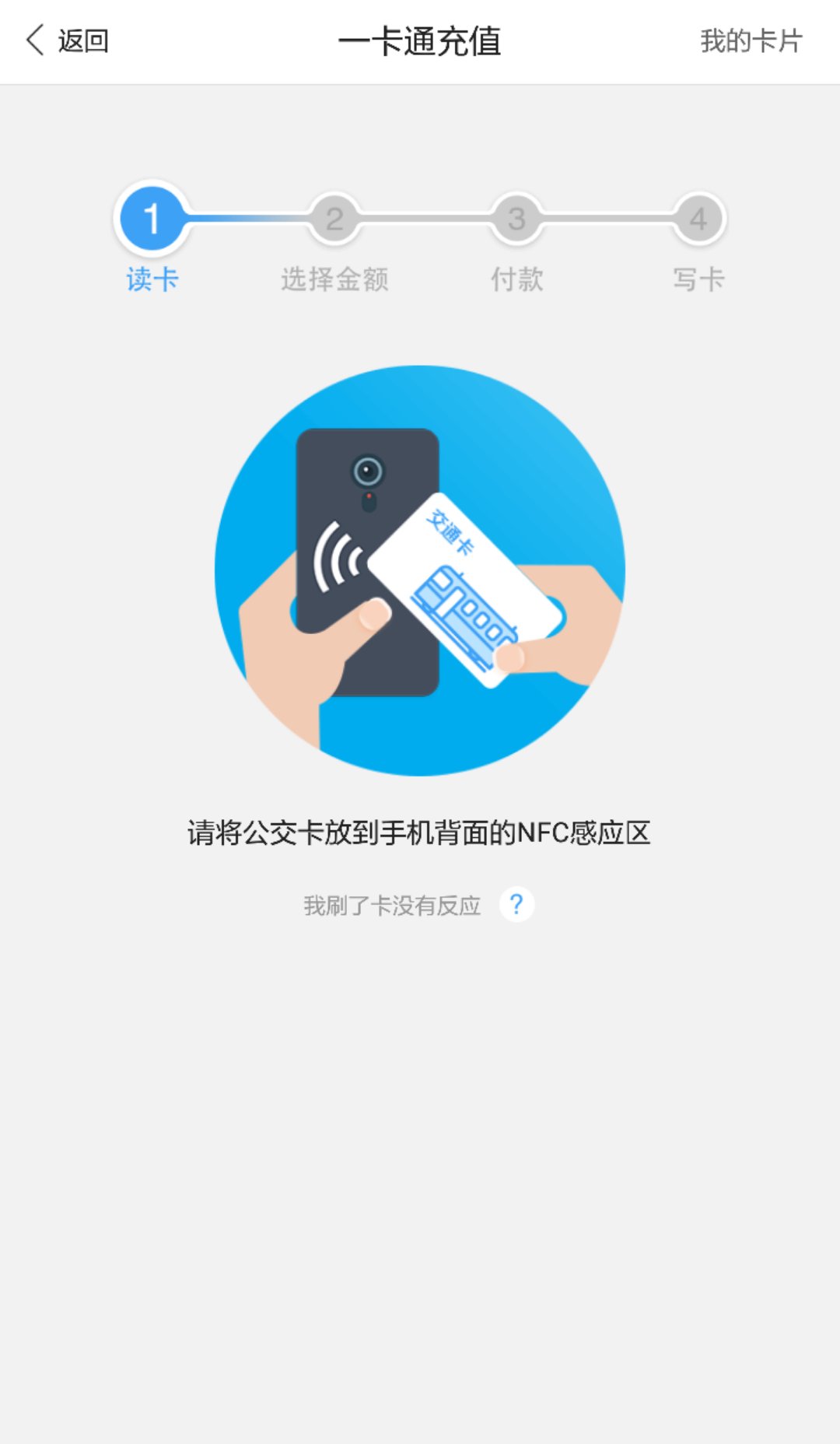Open details with the circular ? button
The image size is (840, 1444).
pyautogui.click(x=517, y=905)
